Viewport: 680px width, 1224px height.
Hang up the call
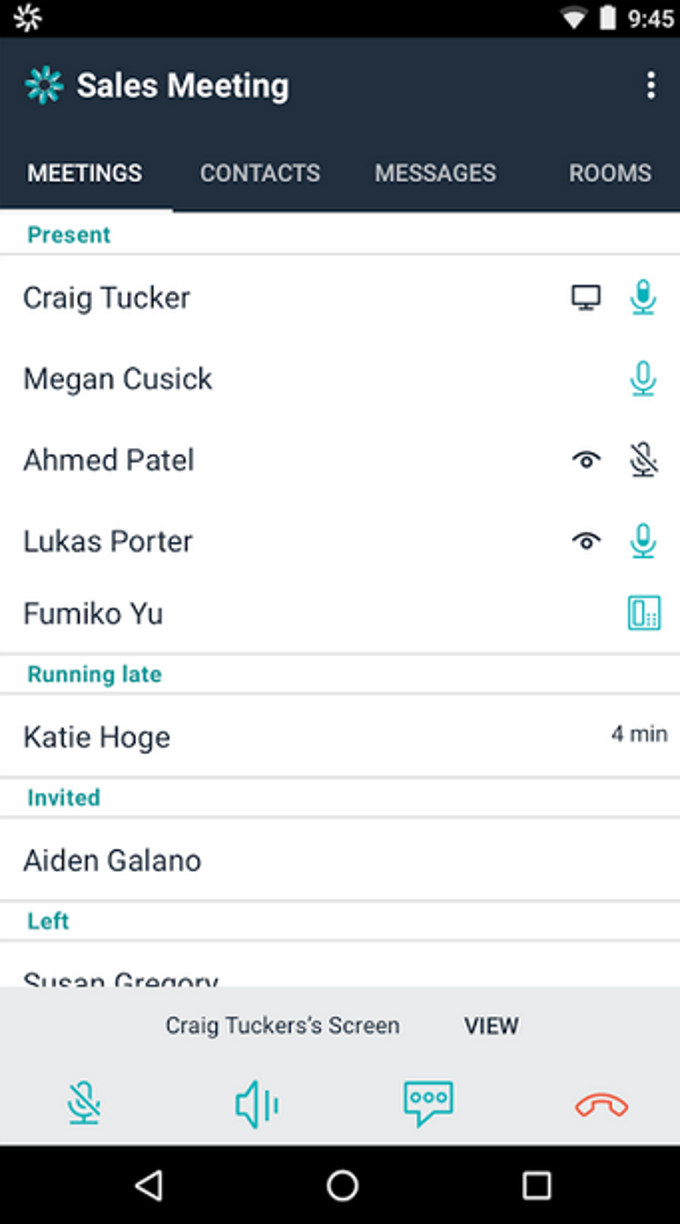coord(601,1104)
